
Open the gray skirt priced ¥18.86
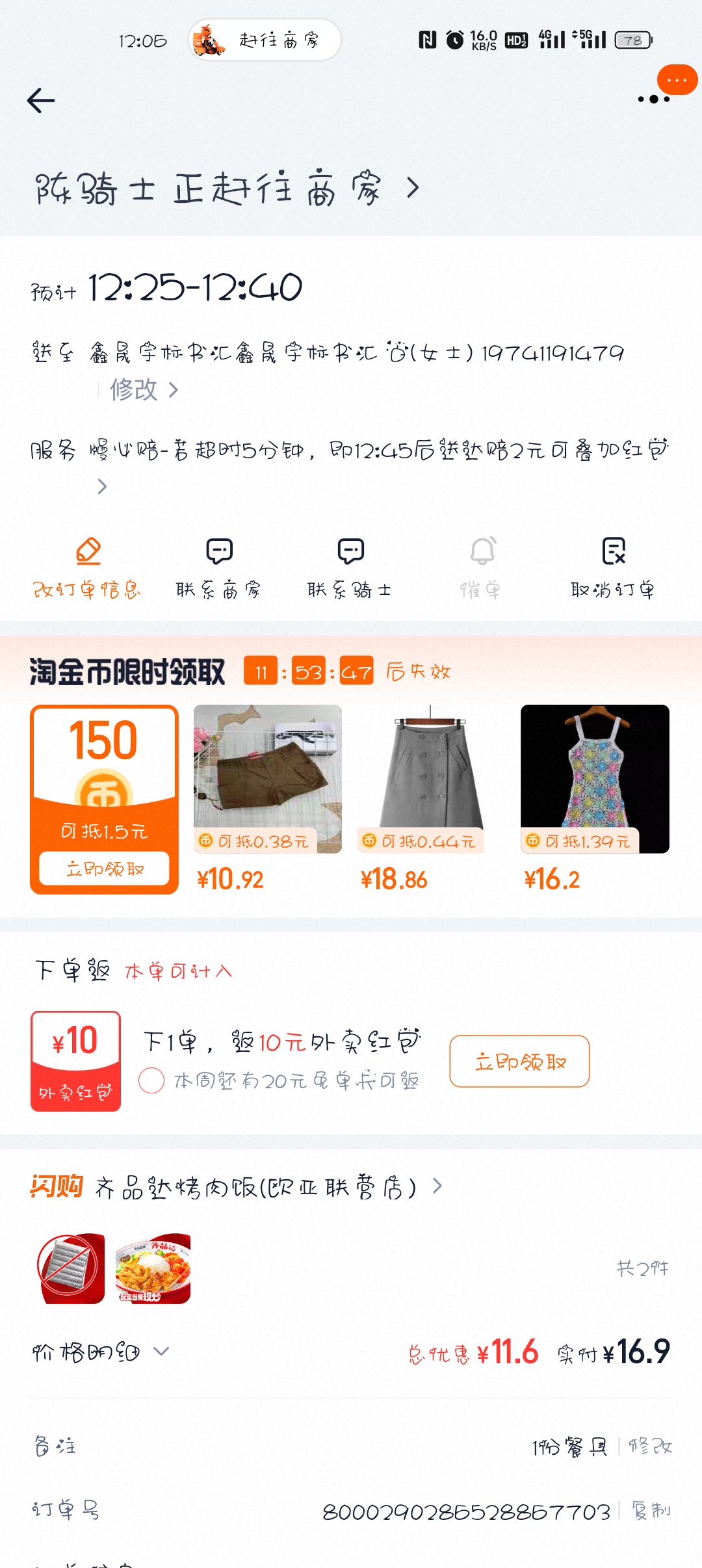[x=431, y=779]
